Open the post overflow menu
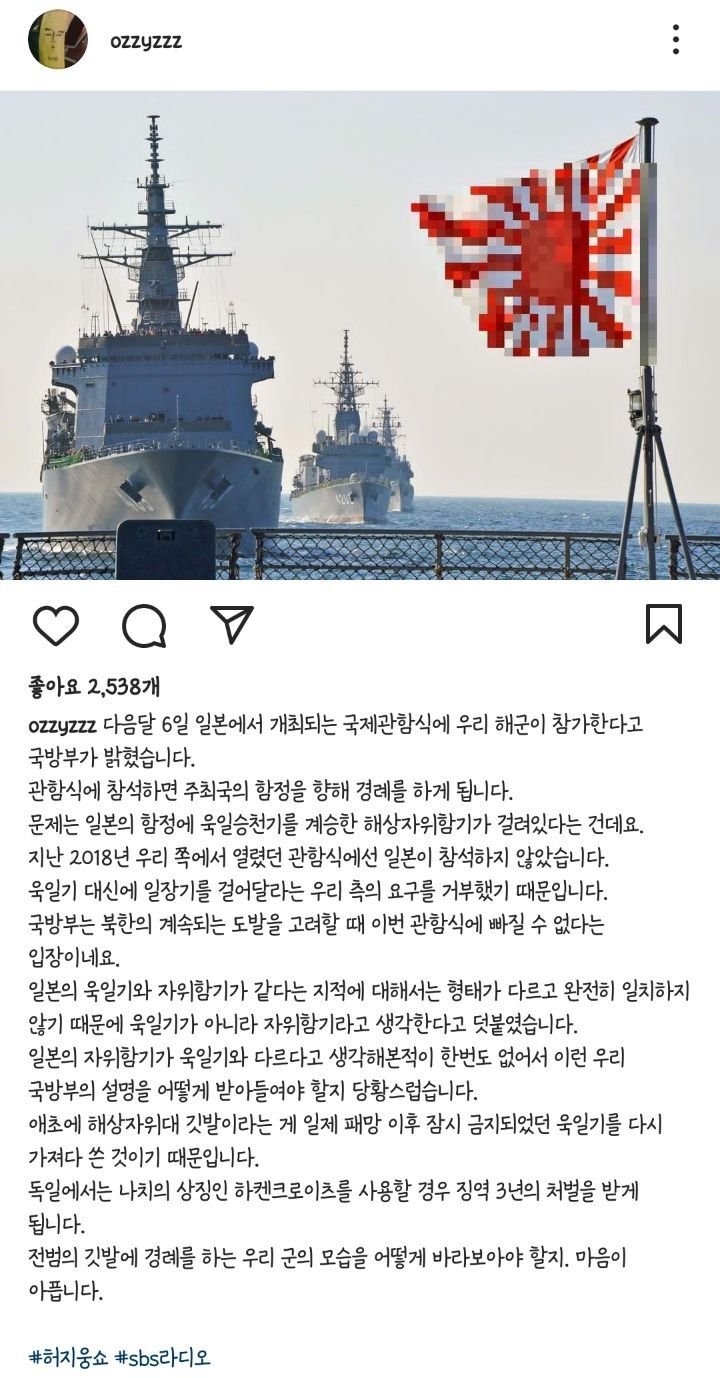This screenshot has width=720, height=1378. (x=676, y=41)
